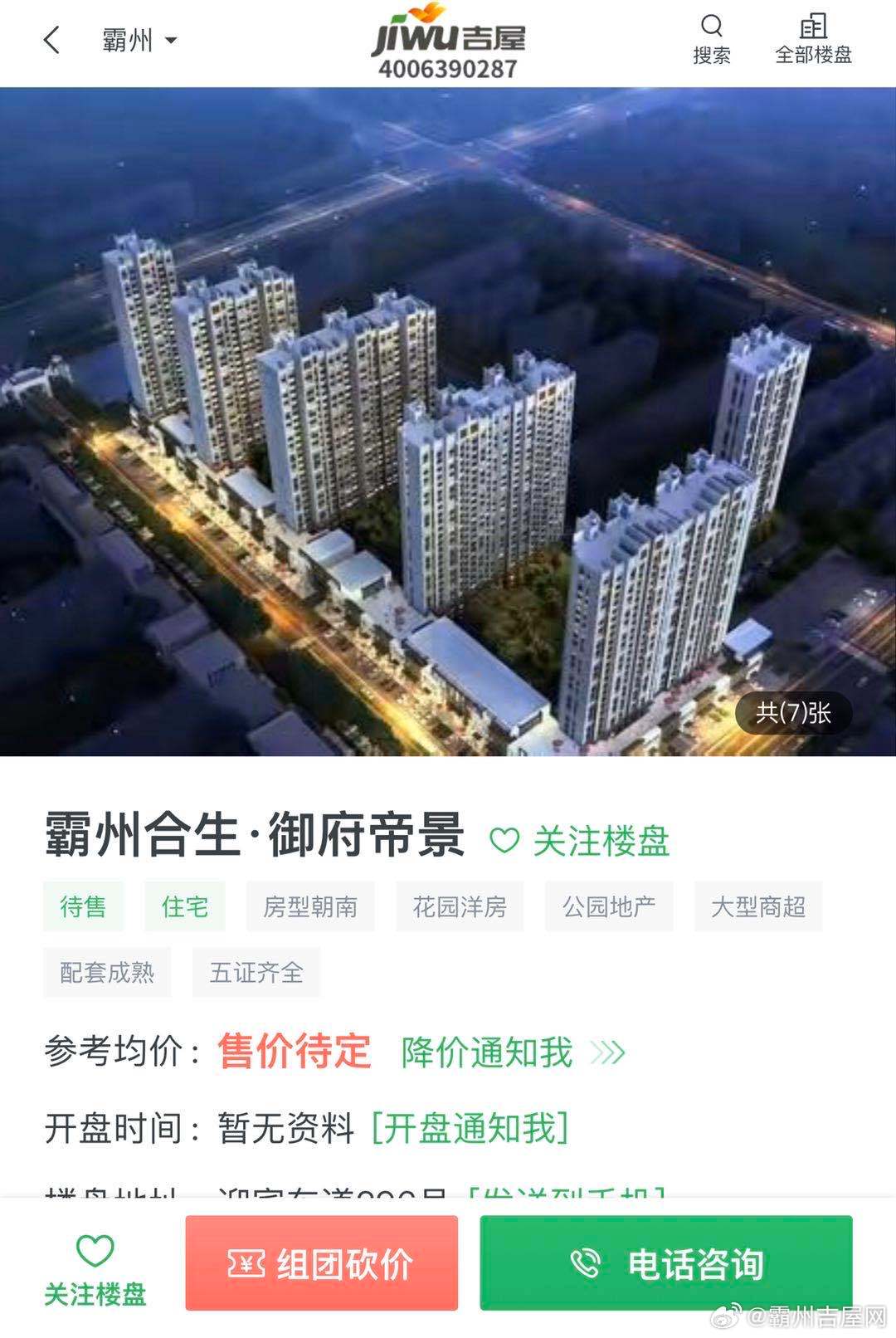Tap the bottom-left heart above 关注楼盘

point(94,1248)
